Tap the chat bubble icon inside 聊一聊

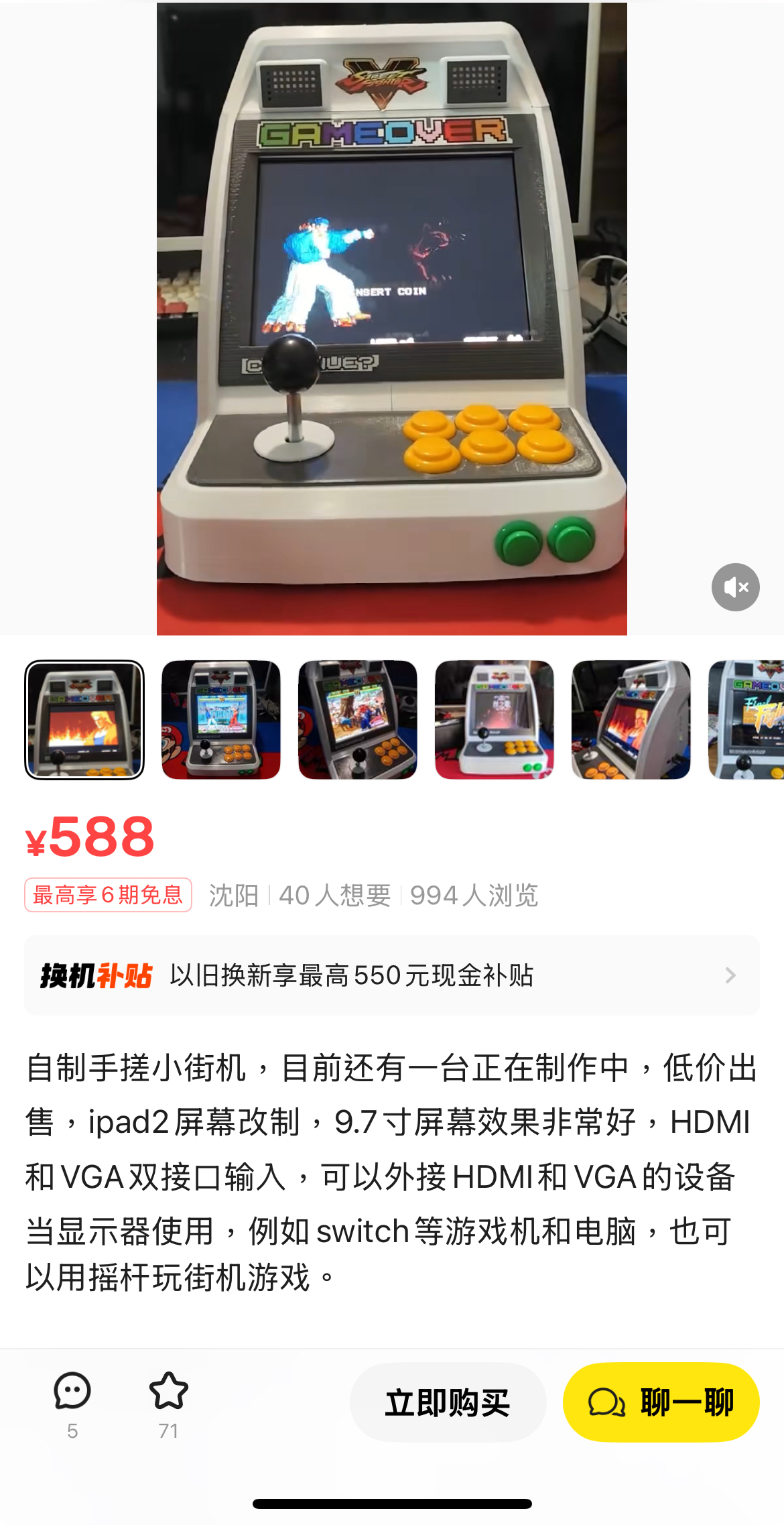[x=606, y=1402]
